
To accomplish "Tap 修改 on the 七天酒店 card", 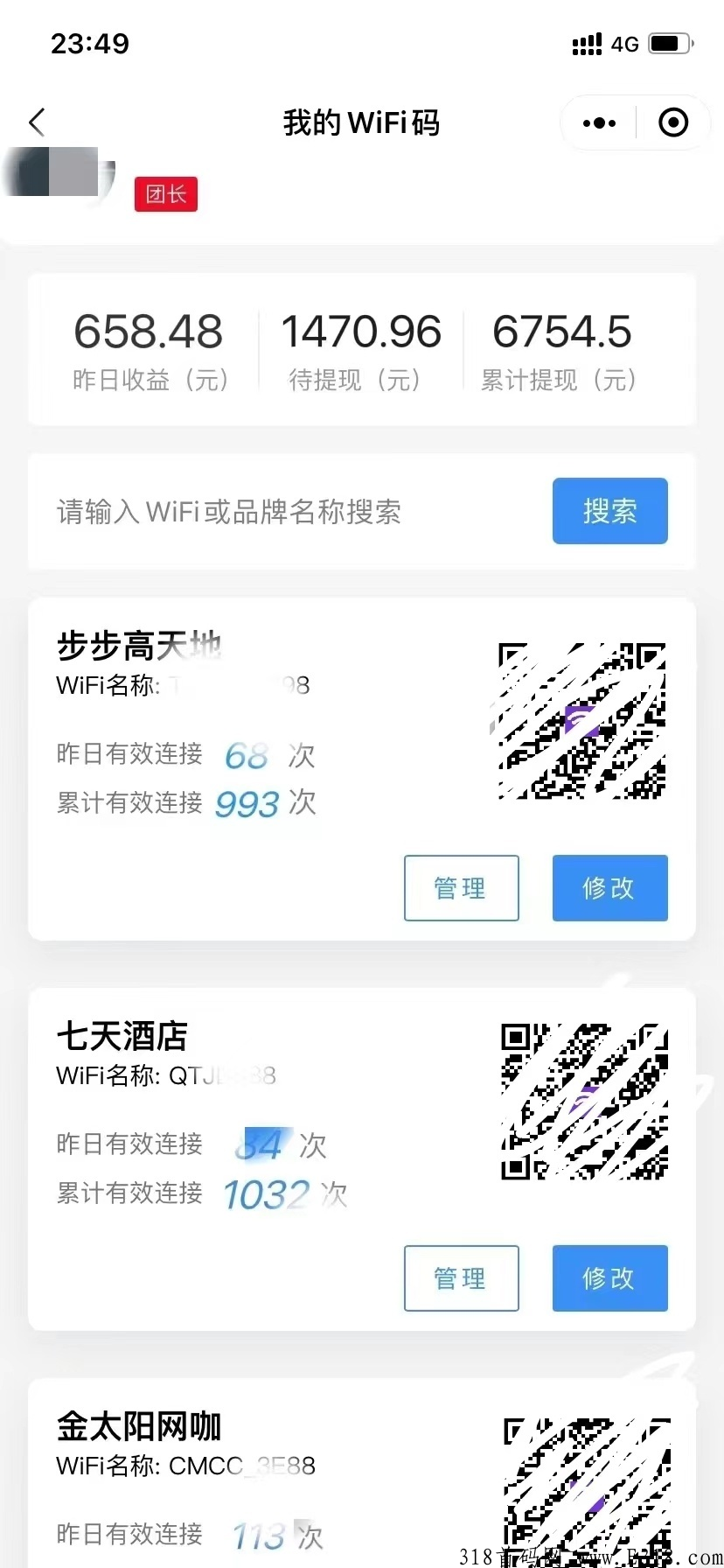I will (609, 1278).
